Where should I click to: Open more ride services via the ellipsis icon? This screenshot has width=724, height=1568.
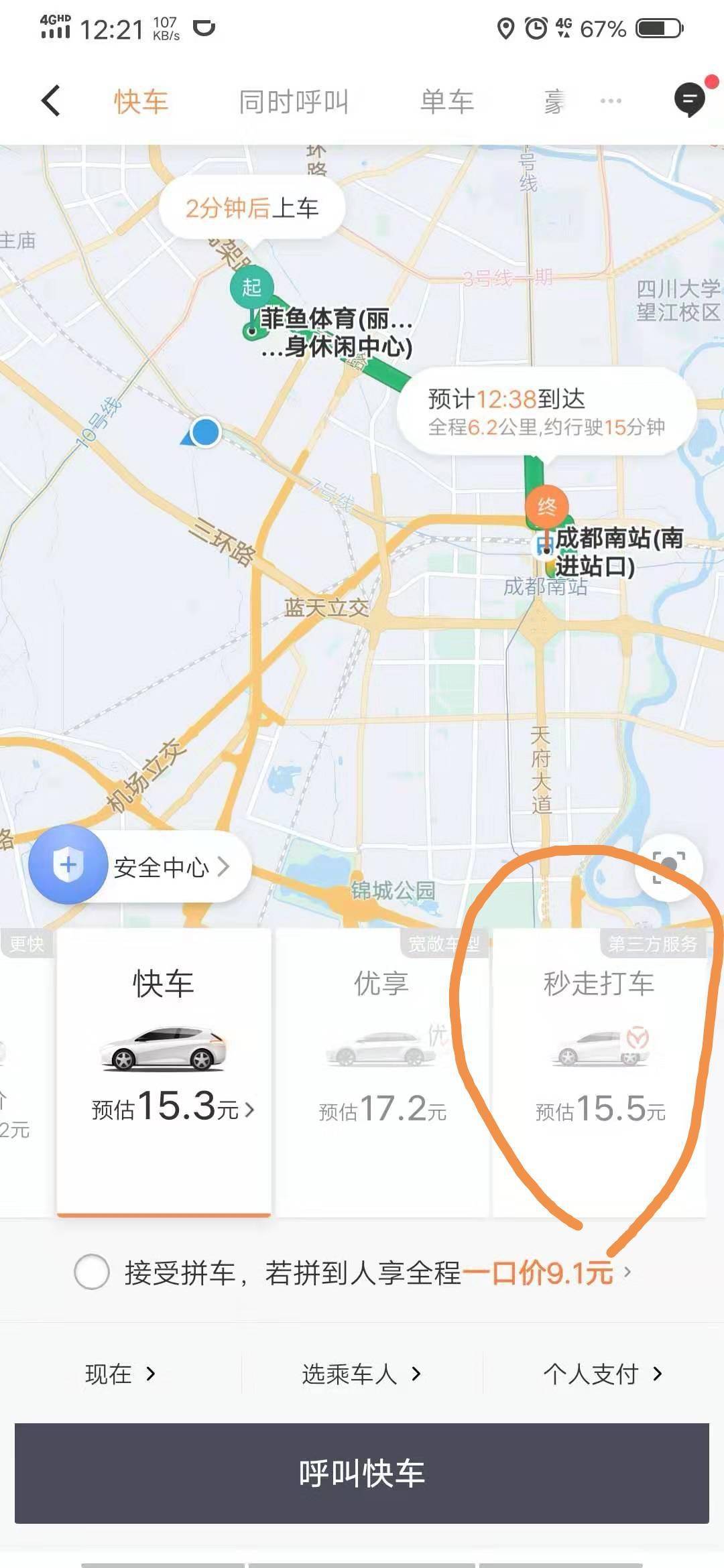pyautogui.click(x=607, y=101)
